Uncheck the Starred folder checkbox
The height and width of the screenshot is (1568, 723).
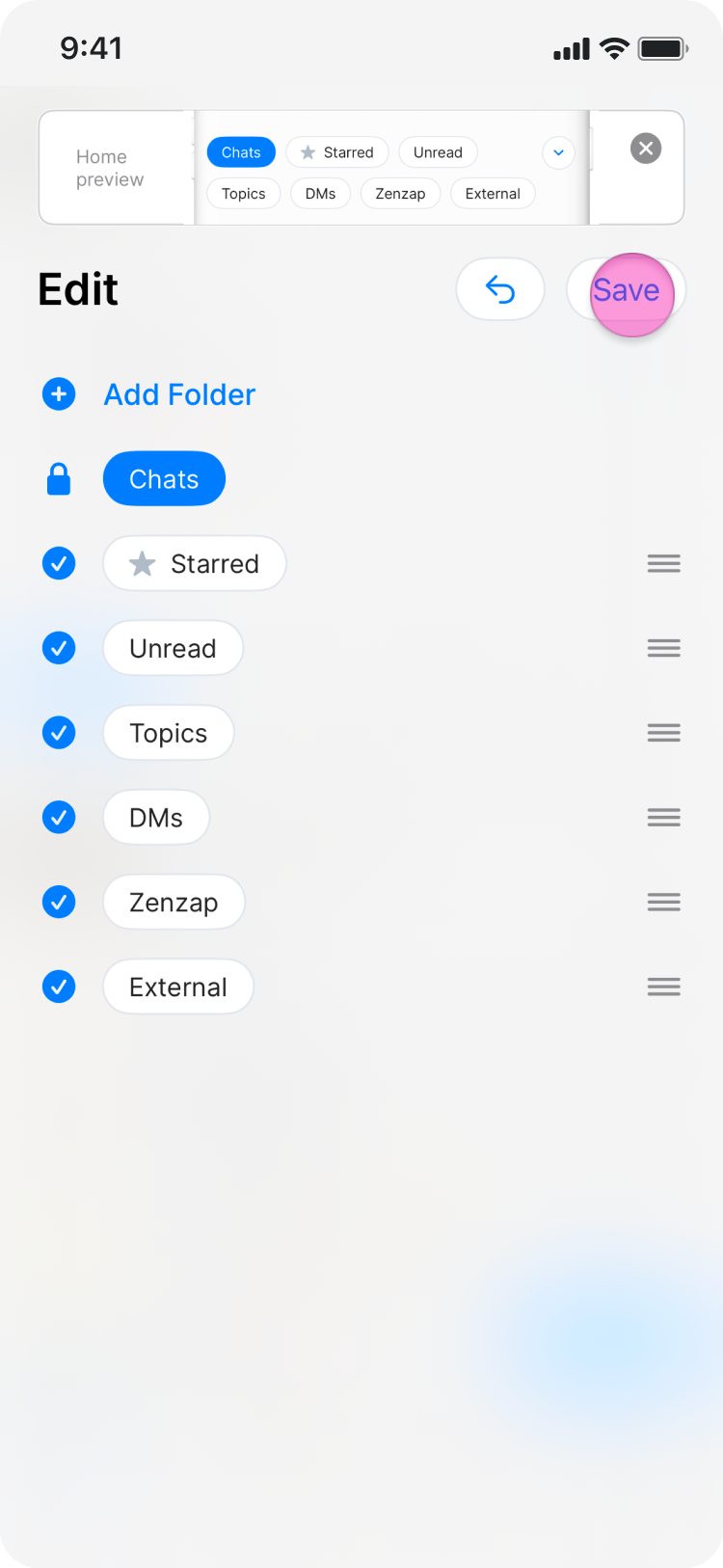point(59,563)
